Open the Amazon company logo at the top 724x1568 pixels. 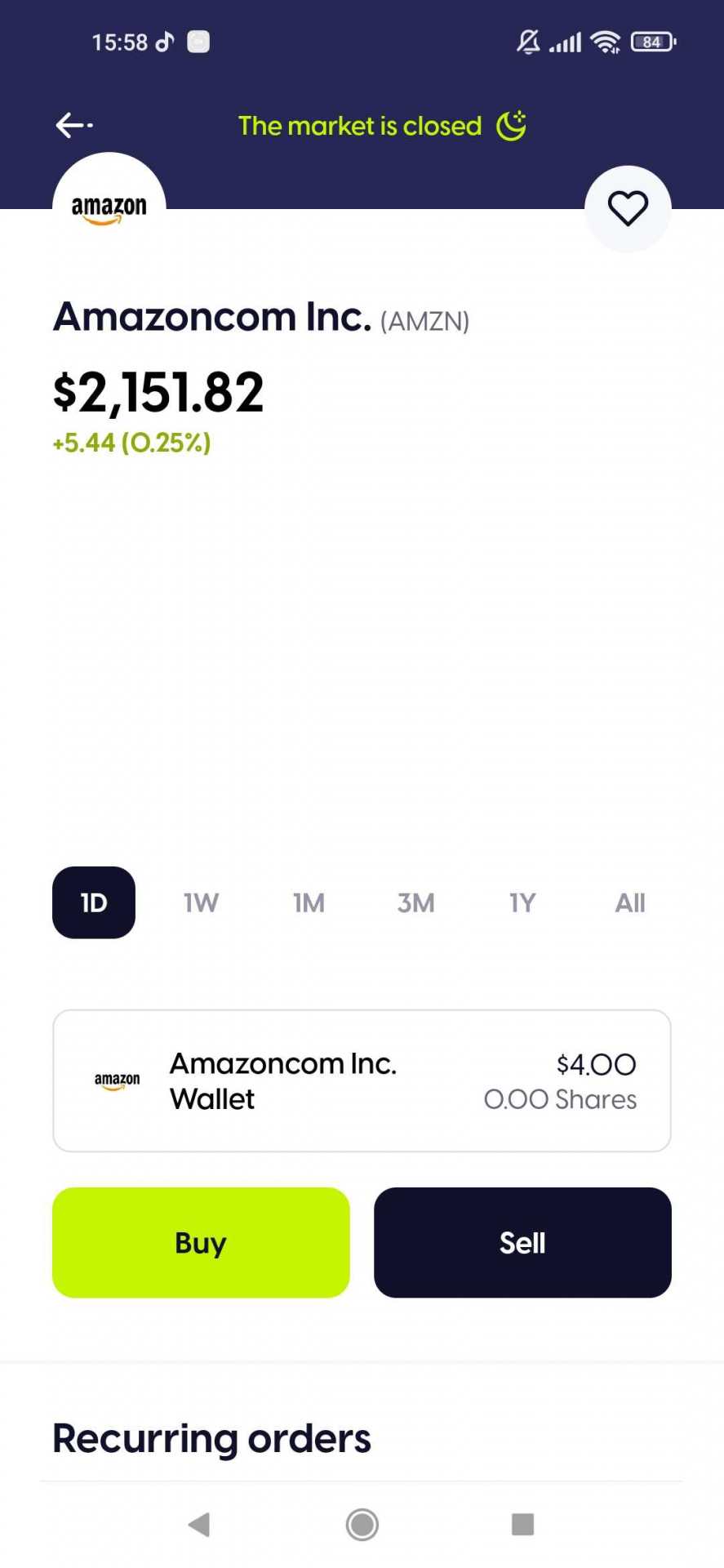click(109, 204)
